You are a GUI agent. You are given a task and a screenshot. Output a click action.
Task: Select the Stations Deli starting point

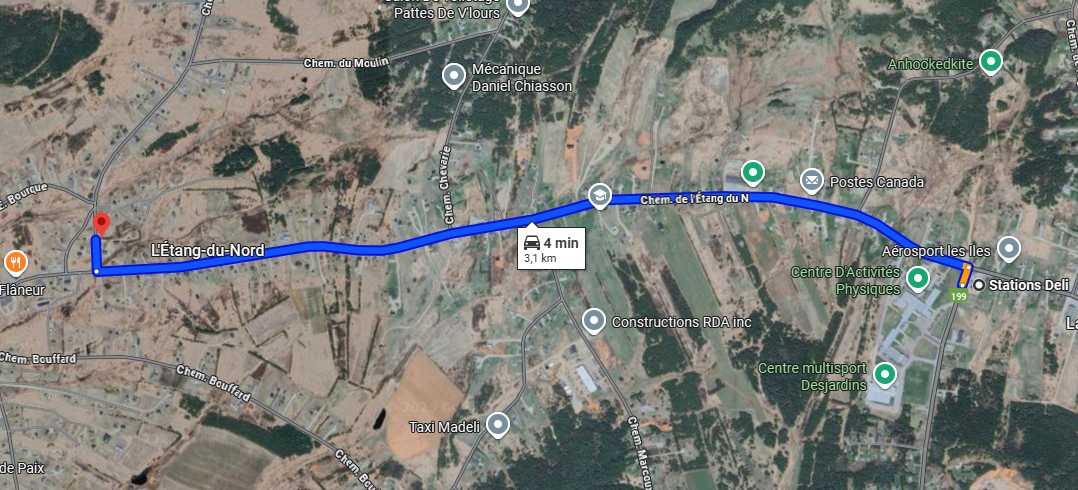pyautogui.click(x=979, y=286)
